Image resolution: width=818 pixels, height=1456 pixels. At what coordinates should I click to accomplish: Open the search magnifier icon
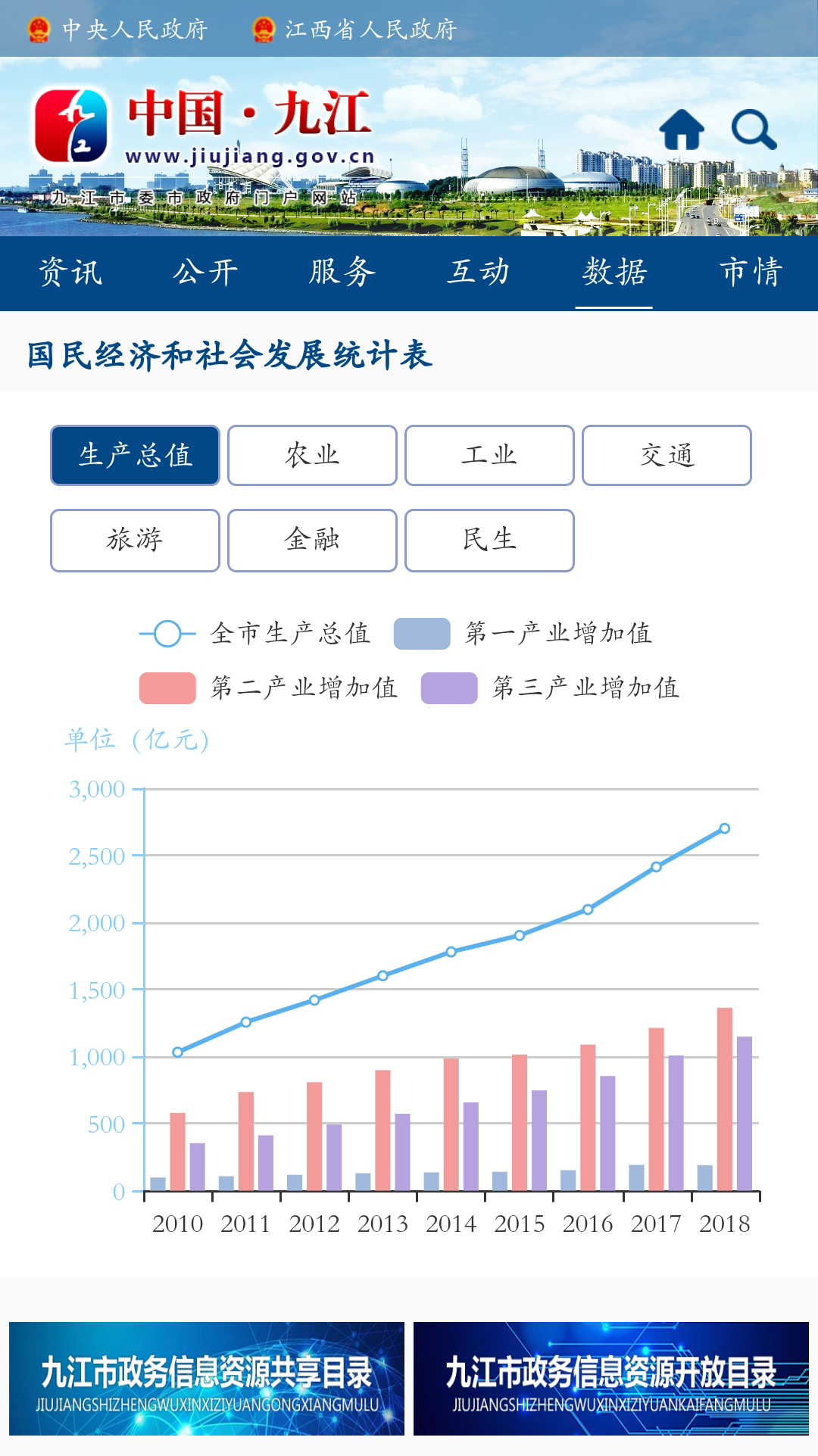click(x=754, y=129)
